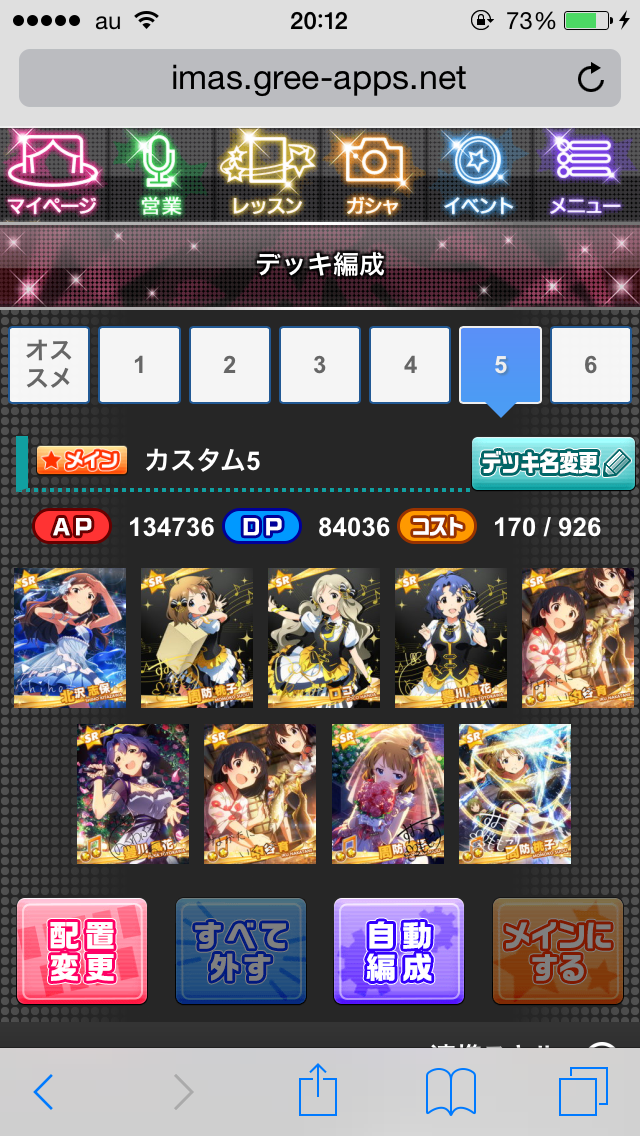This screenshot has height=1136, width=640.
Task: Open ガシャ section
Action: [x=372, y=176]
